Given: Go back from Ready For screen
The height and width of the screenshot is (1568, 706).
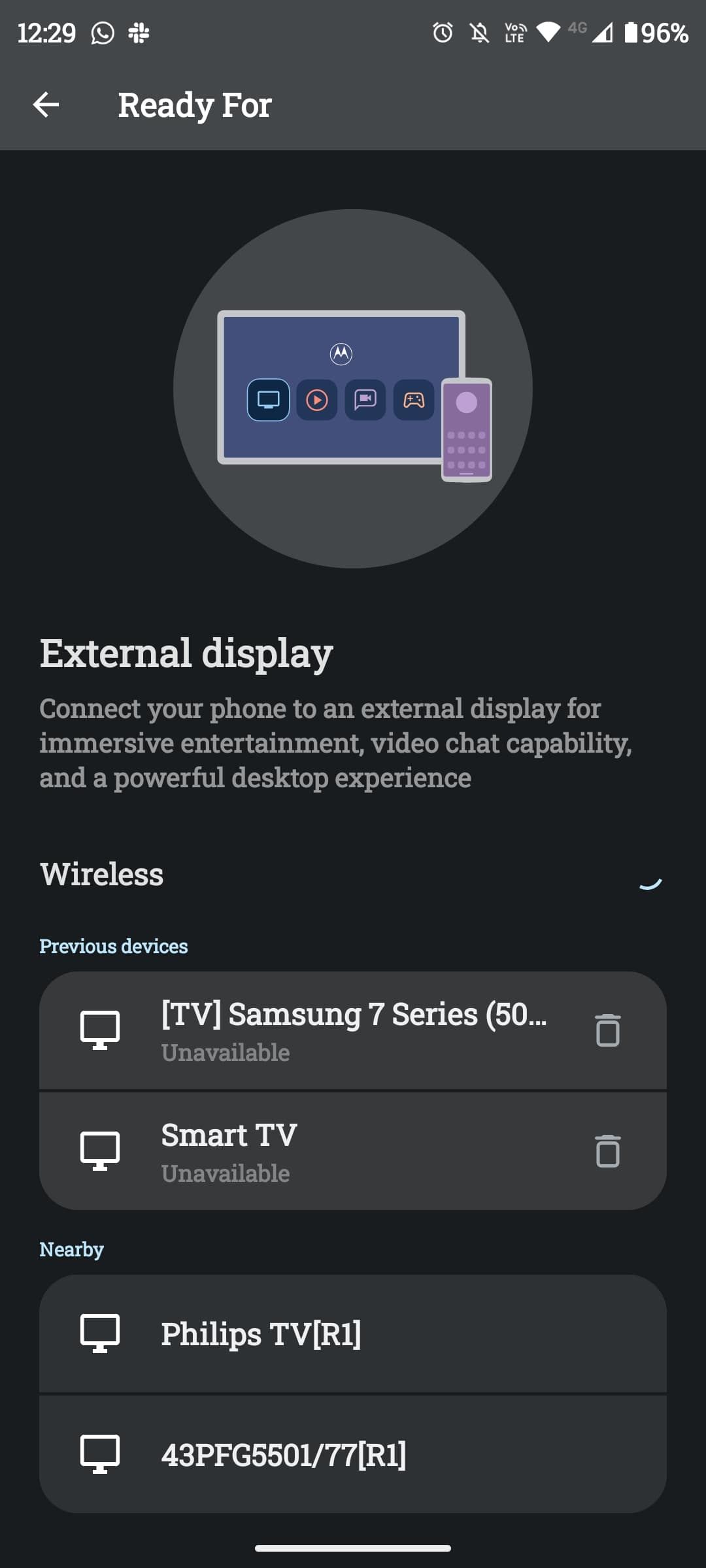Looking at the screenshot, I should [46, 105].
